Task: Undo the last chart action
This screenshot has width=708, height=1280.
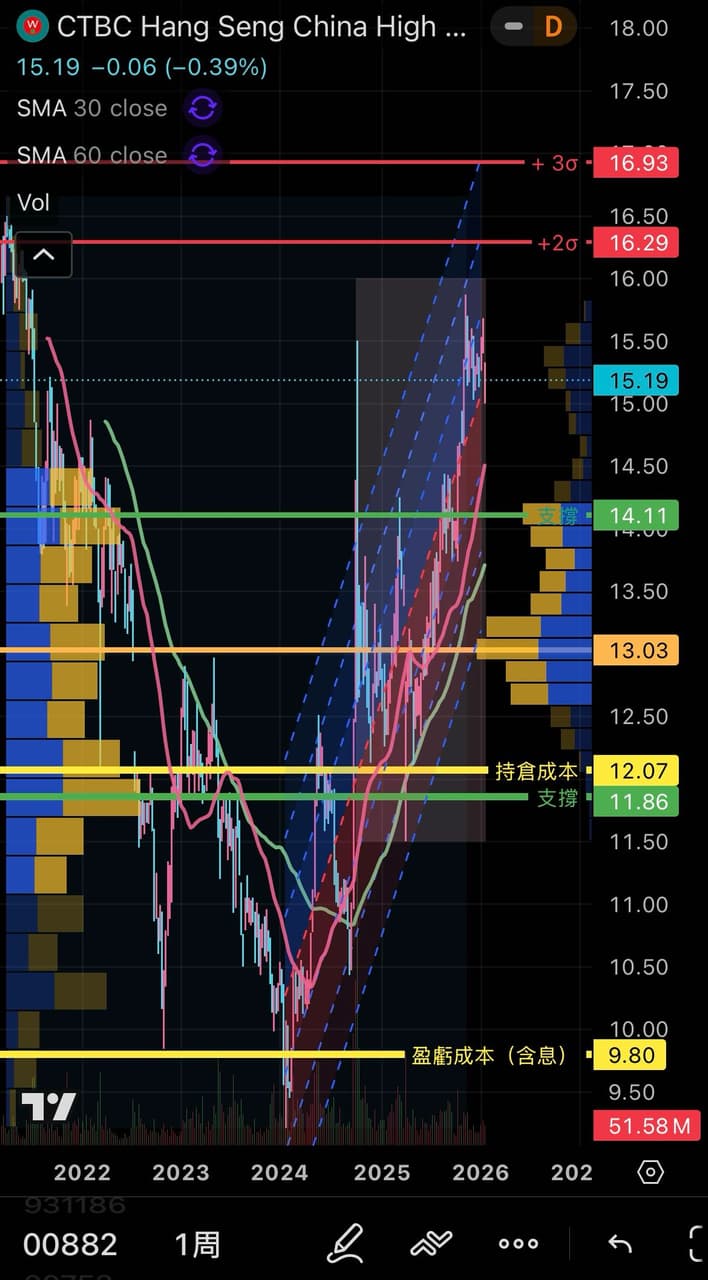Action: click(x=620, y=1244)
